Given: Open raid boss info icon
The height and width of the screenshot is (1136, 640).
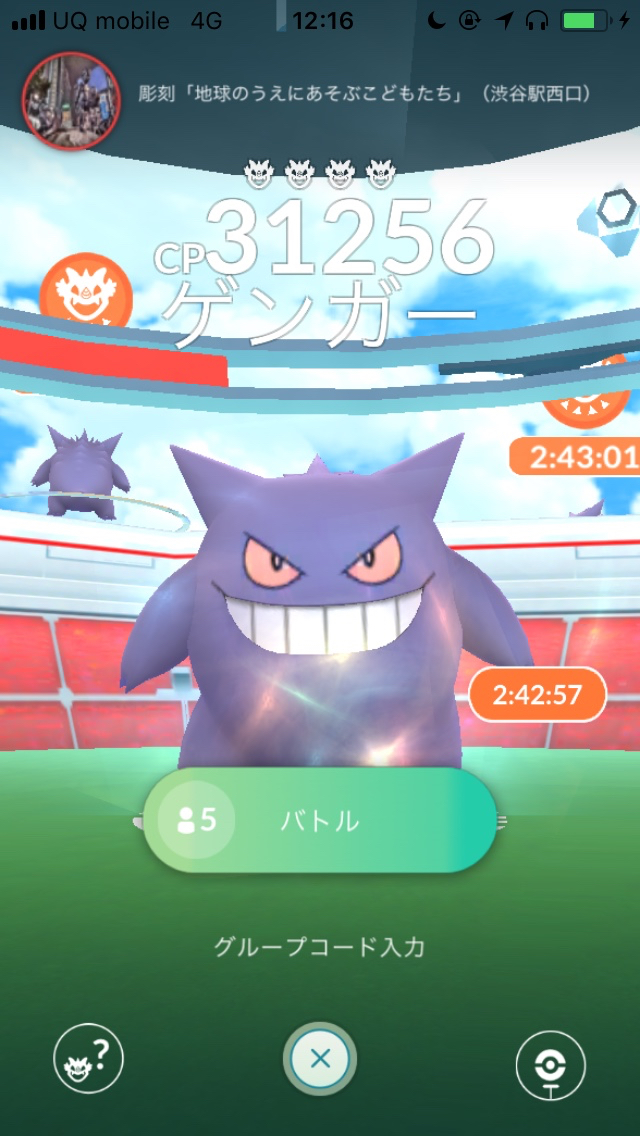Looking at the screenshot, I should (88, 1059).
